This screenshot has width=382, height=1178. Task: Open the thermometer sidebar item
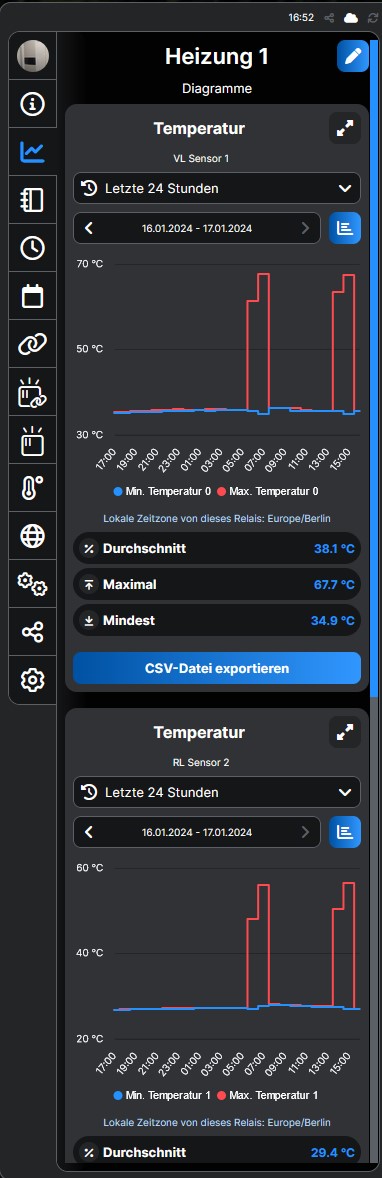(32, 488)
